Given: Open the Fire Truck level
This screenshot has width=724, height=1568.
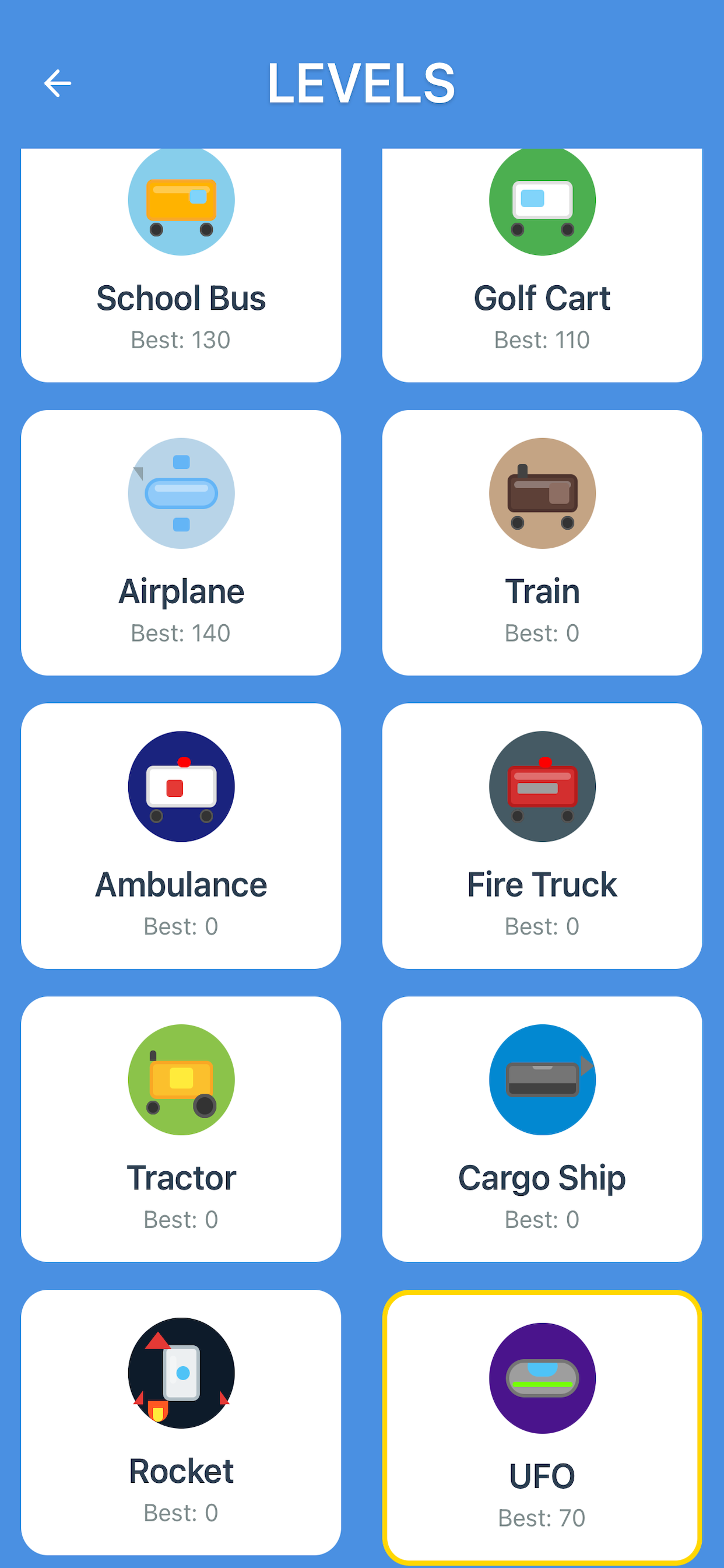Looking at the screenshot, I should click(x=542, y=835).
